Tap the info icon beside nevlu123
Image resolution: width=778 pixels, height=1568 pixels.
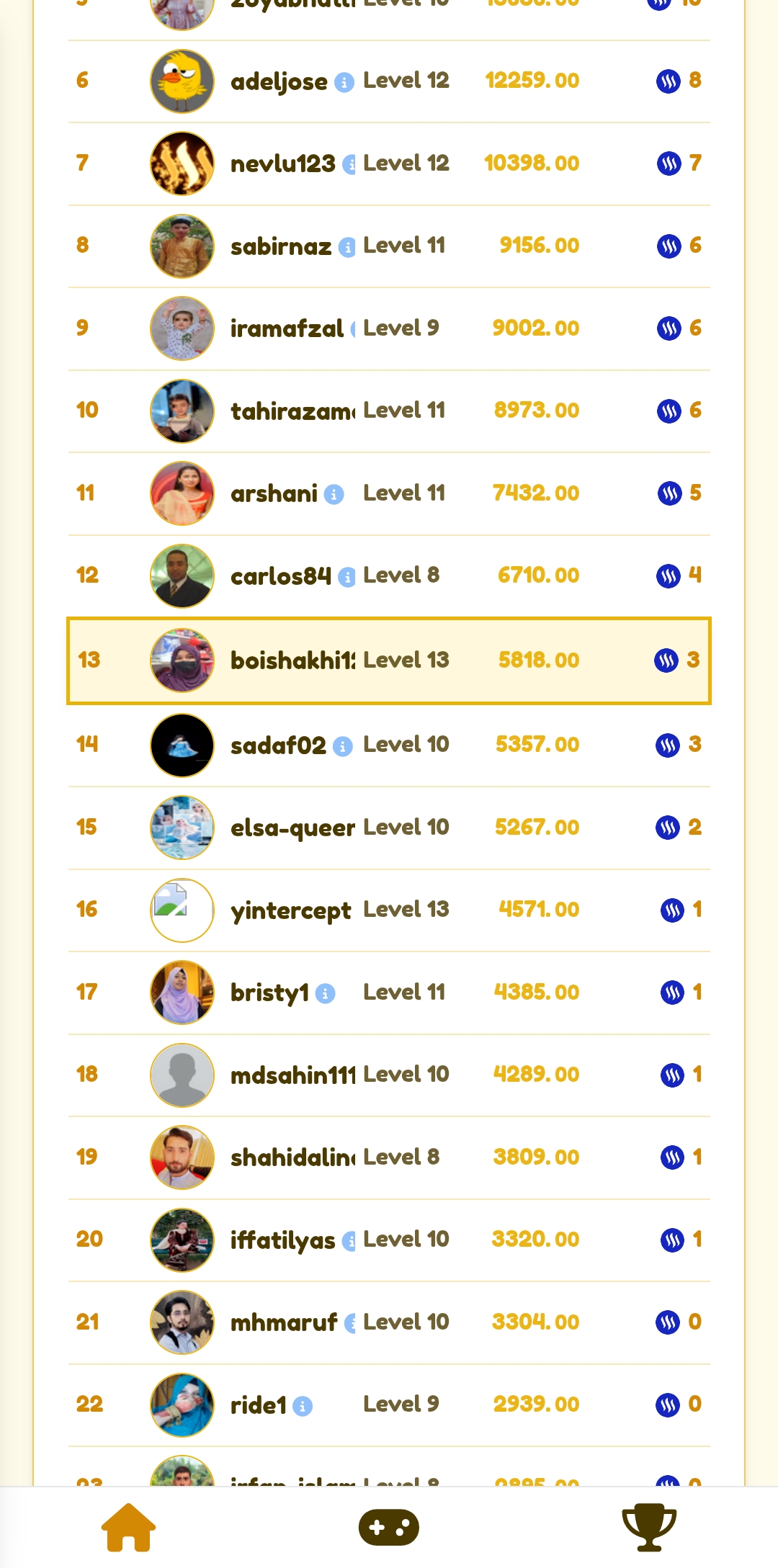click(349, 165)
